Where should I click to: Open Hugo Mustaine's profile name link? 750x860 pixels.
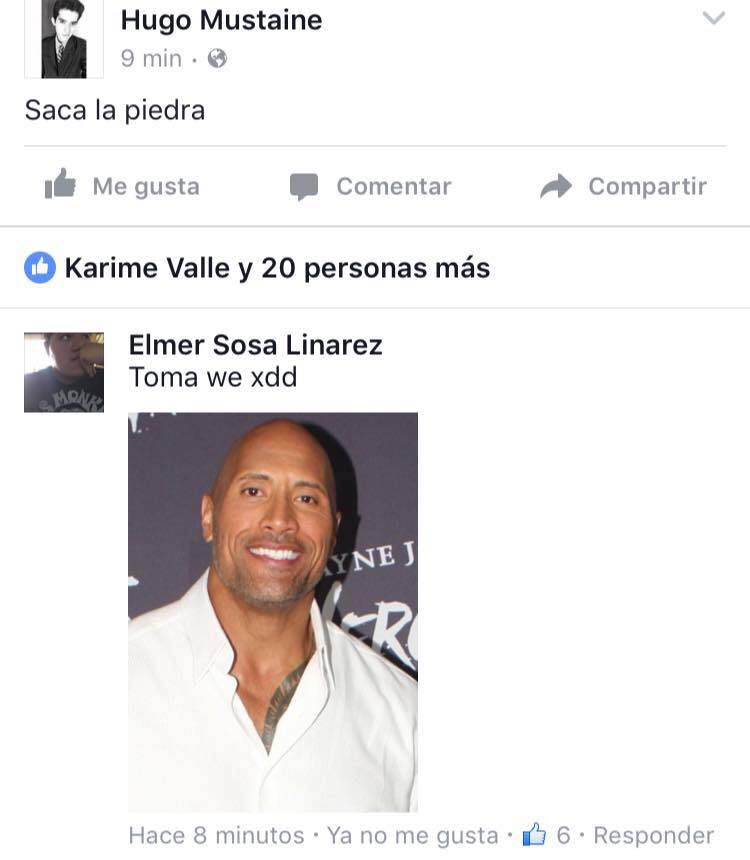tap(221, 19)
